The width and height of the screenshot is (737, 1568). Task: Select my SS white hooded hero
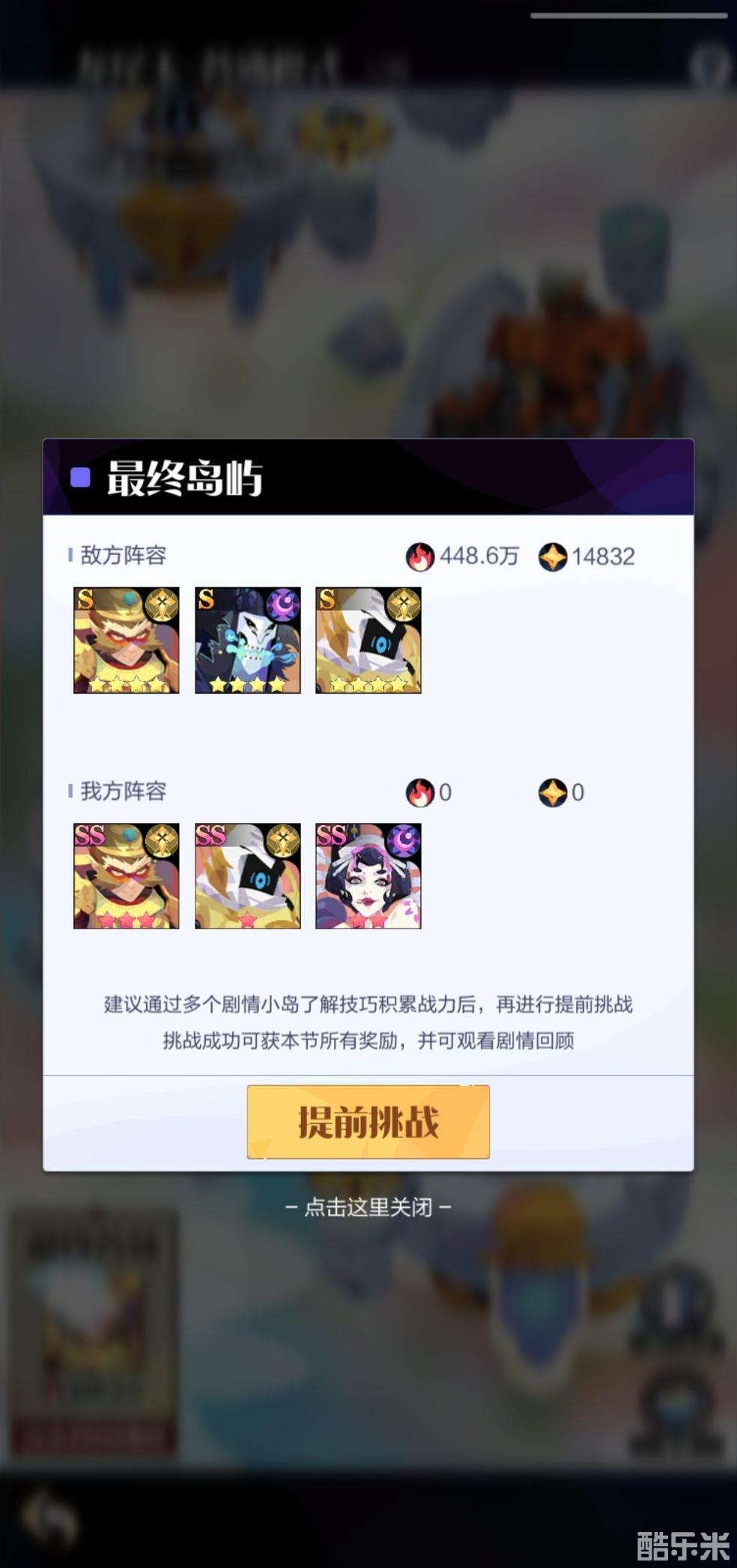click(247, 876)
